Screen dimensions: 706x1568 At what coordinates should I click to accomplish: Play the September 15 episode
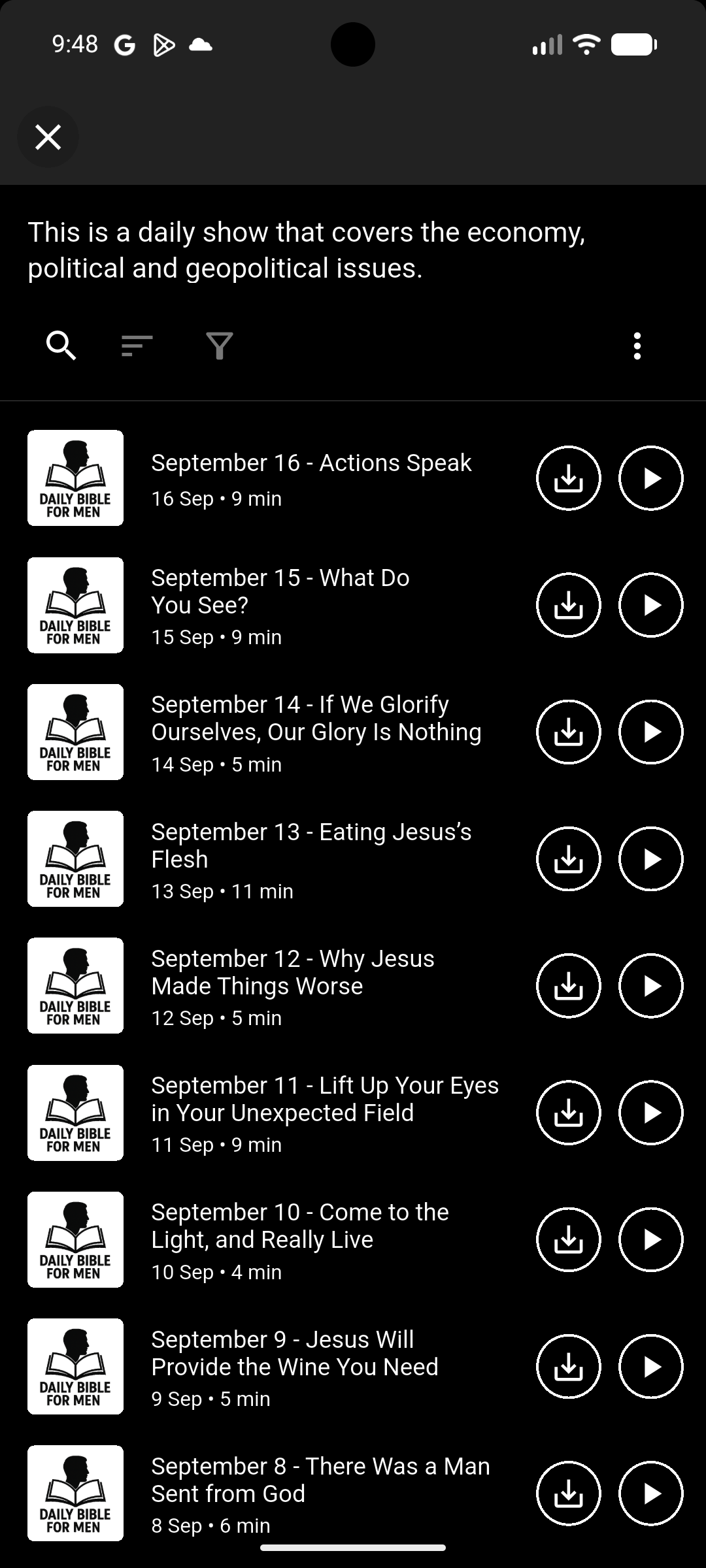[650, 605]
